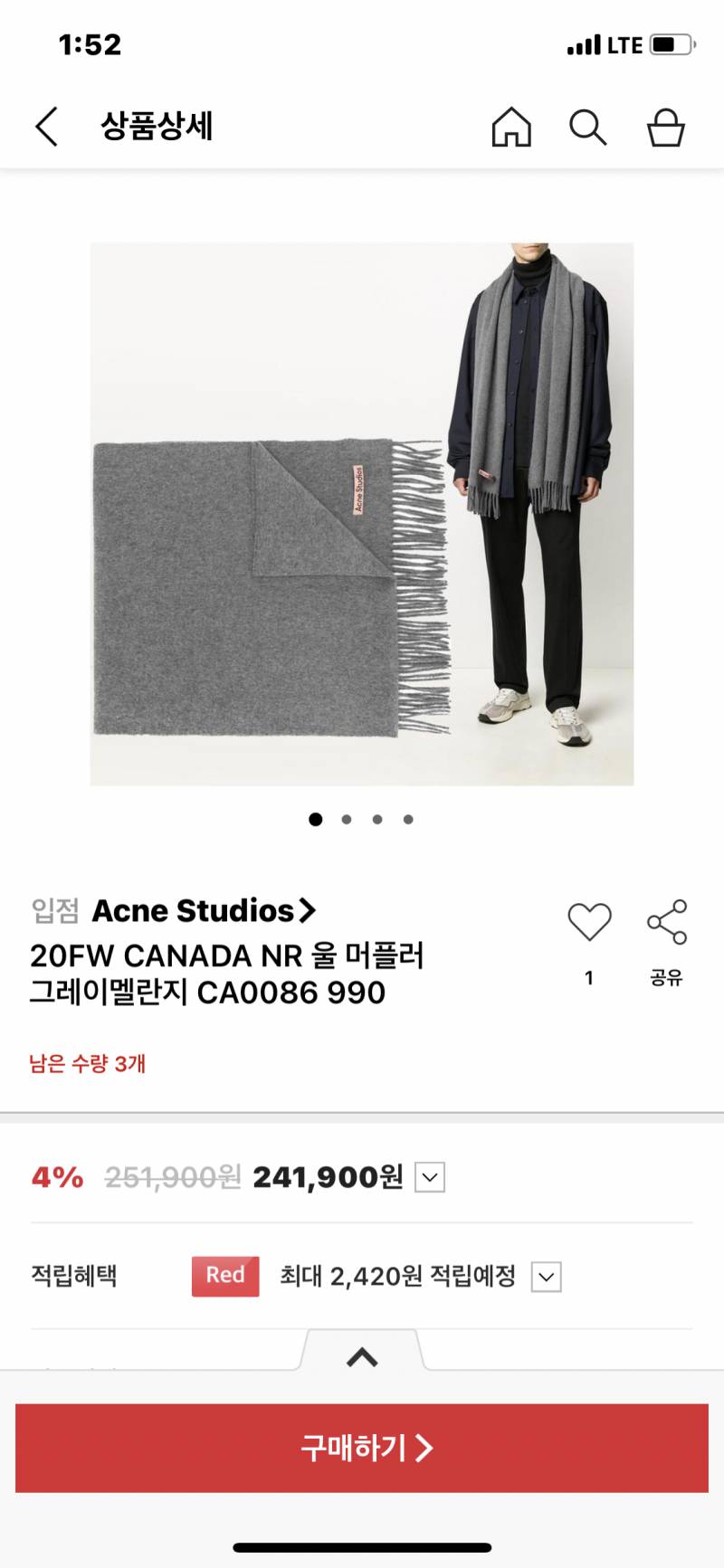This screenshot has height=1568, width=724.
Task: Open the home icon in top bar
Action: (511, 128)
